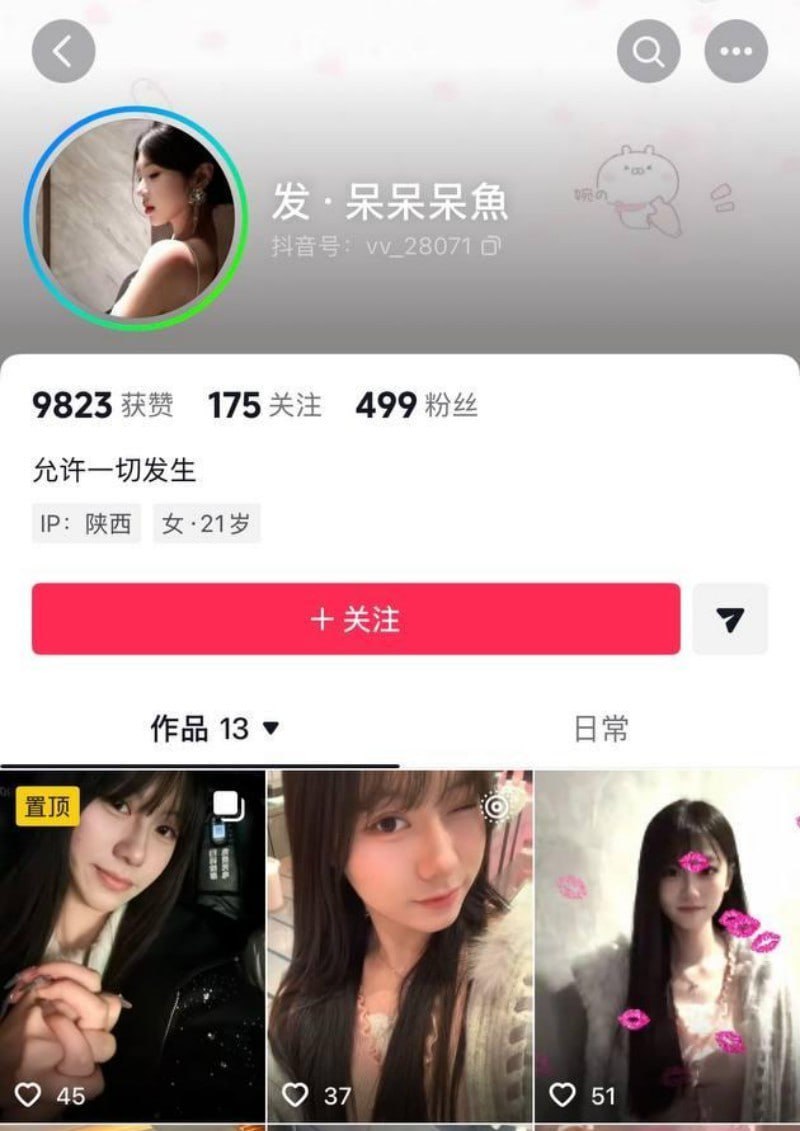Switch to the 日常 tab
Image resolution: width=800 pixels, height=1131 pixels.
[600, 729]
